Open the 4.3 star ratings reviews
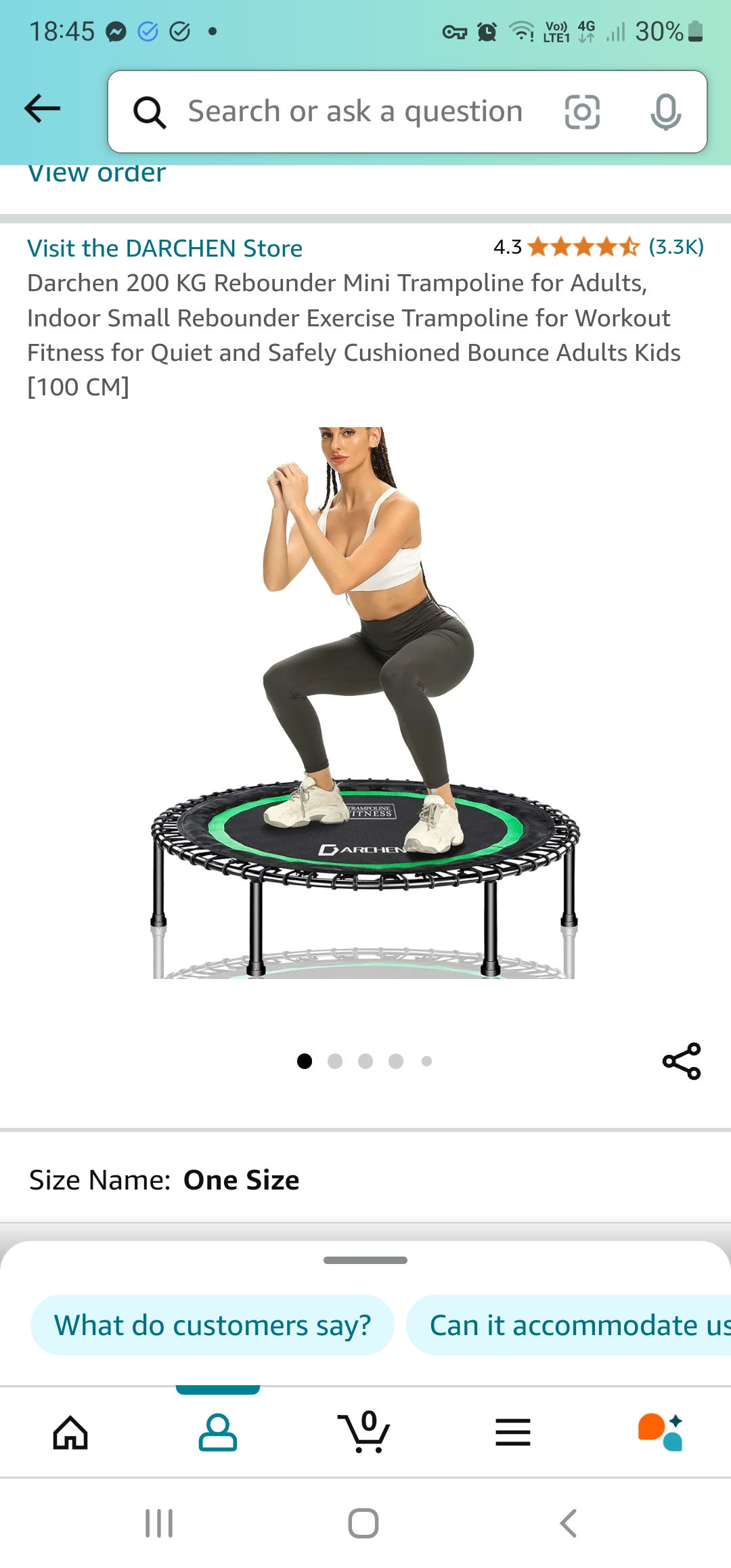 [x=598, y=247]
